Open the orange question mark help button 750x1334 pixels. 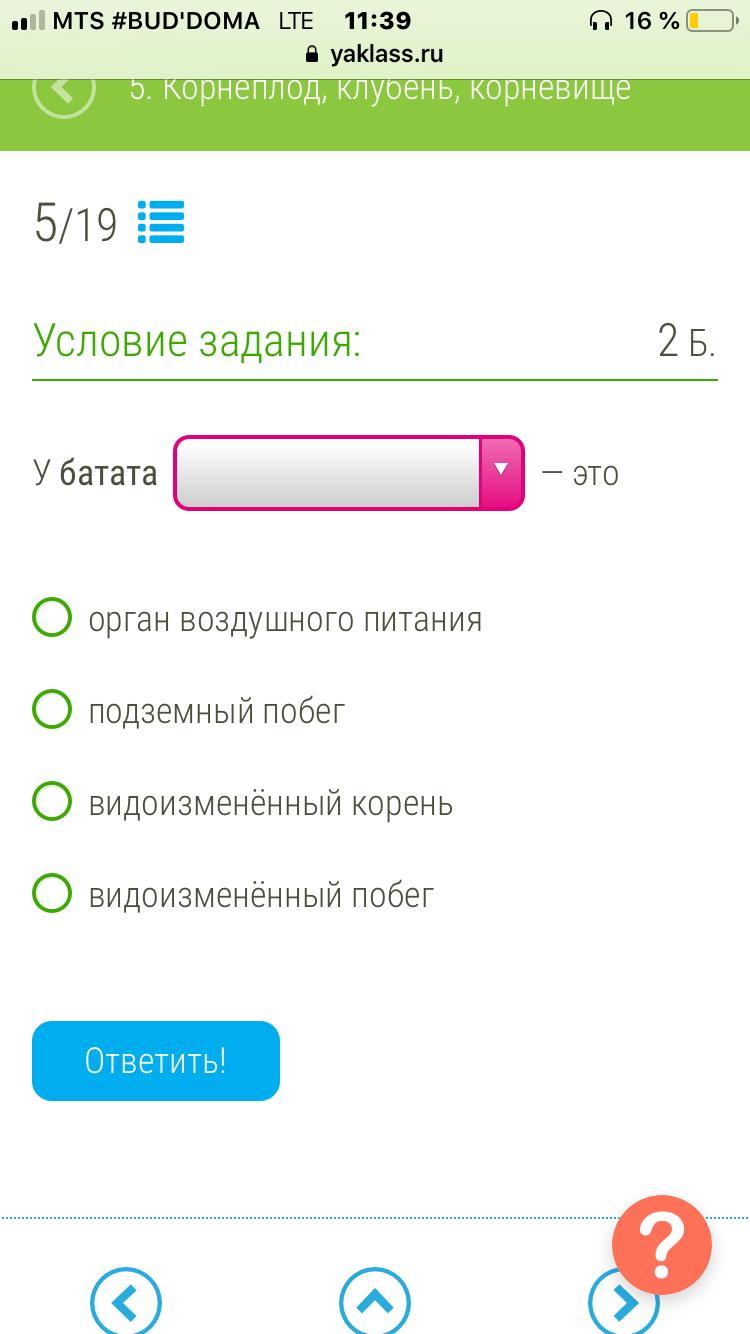click(x=662, y=1245)
